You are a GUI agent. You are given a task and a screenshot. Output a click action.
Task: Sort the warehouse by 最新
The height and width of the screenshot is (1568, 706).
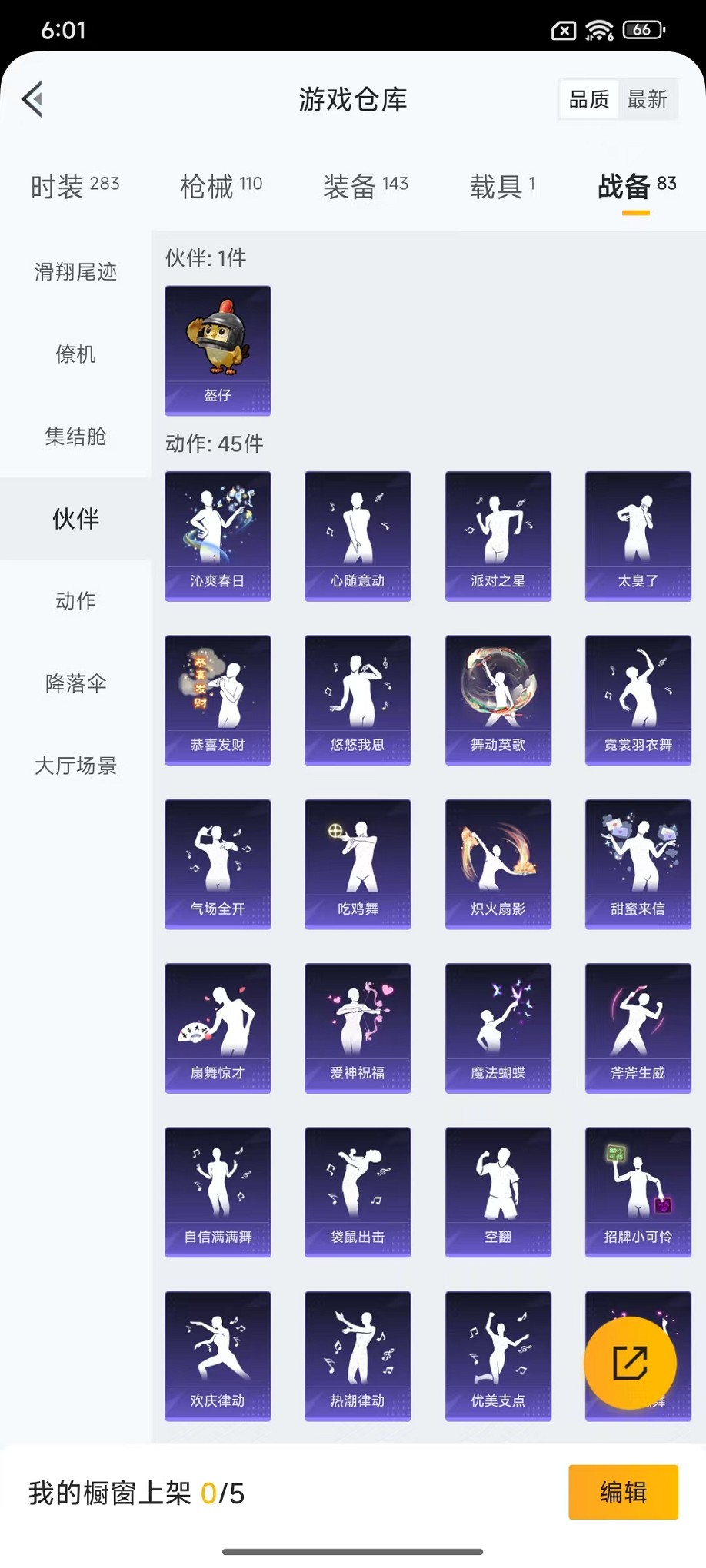pyautogui.click(x=647, y=99)
